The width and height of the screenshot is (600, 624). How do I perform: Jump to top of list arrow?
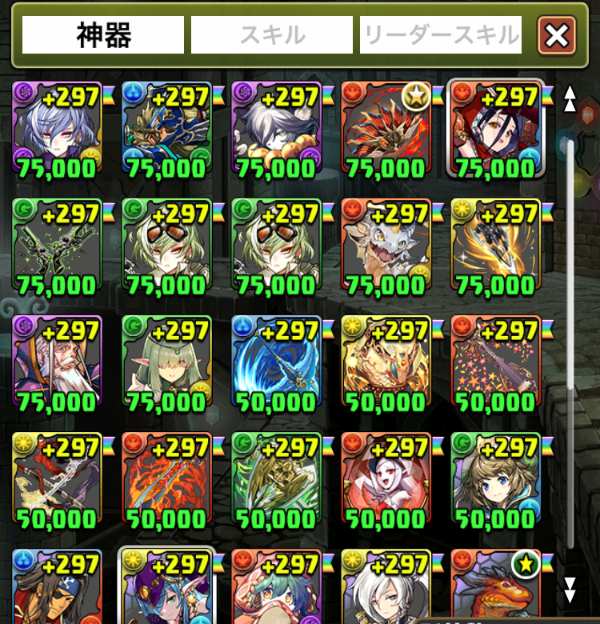pos(570,98)
